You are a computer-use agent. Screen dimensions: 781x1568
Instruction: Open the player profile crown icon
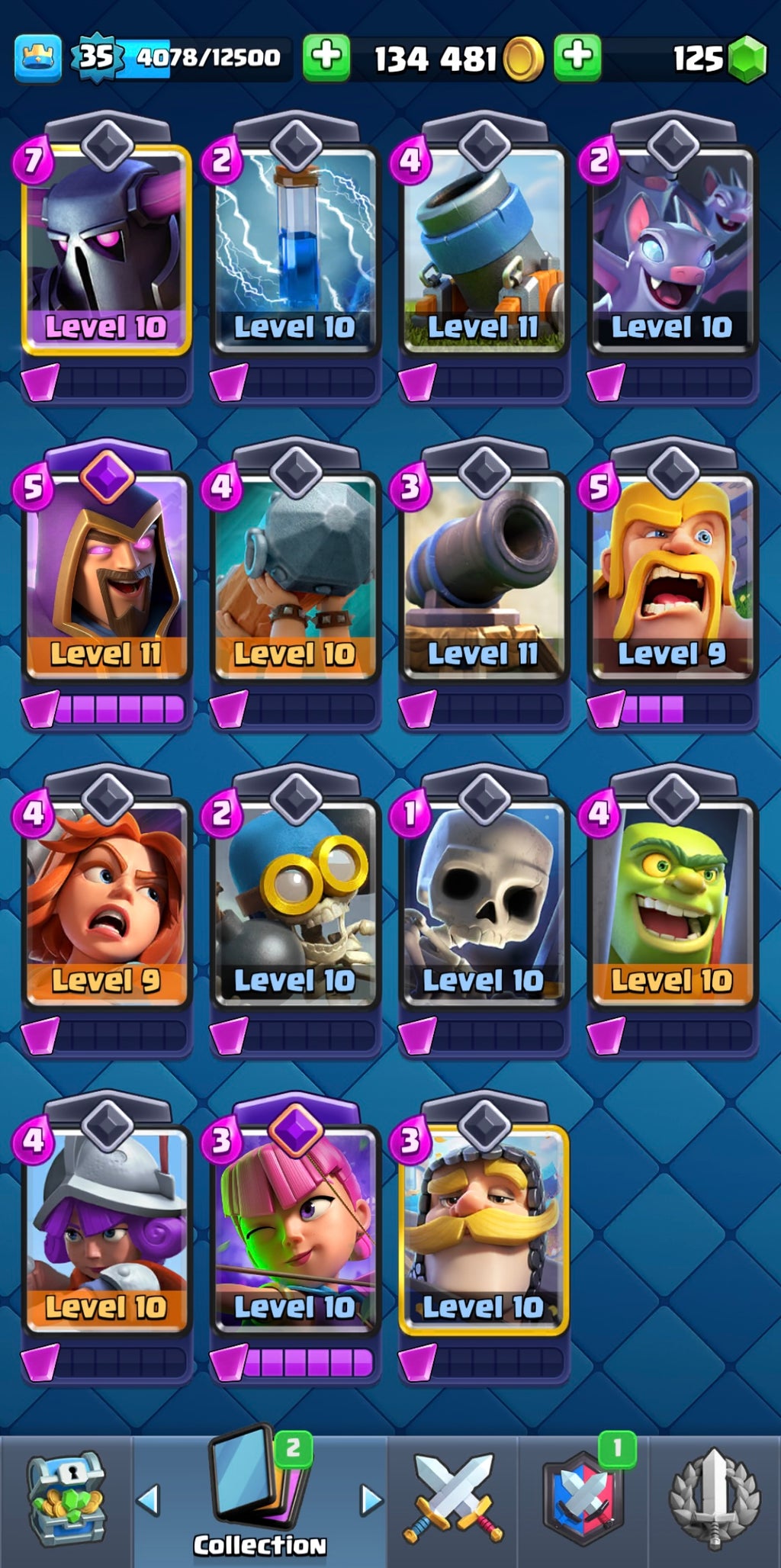(37, 58)
